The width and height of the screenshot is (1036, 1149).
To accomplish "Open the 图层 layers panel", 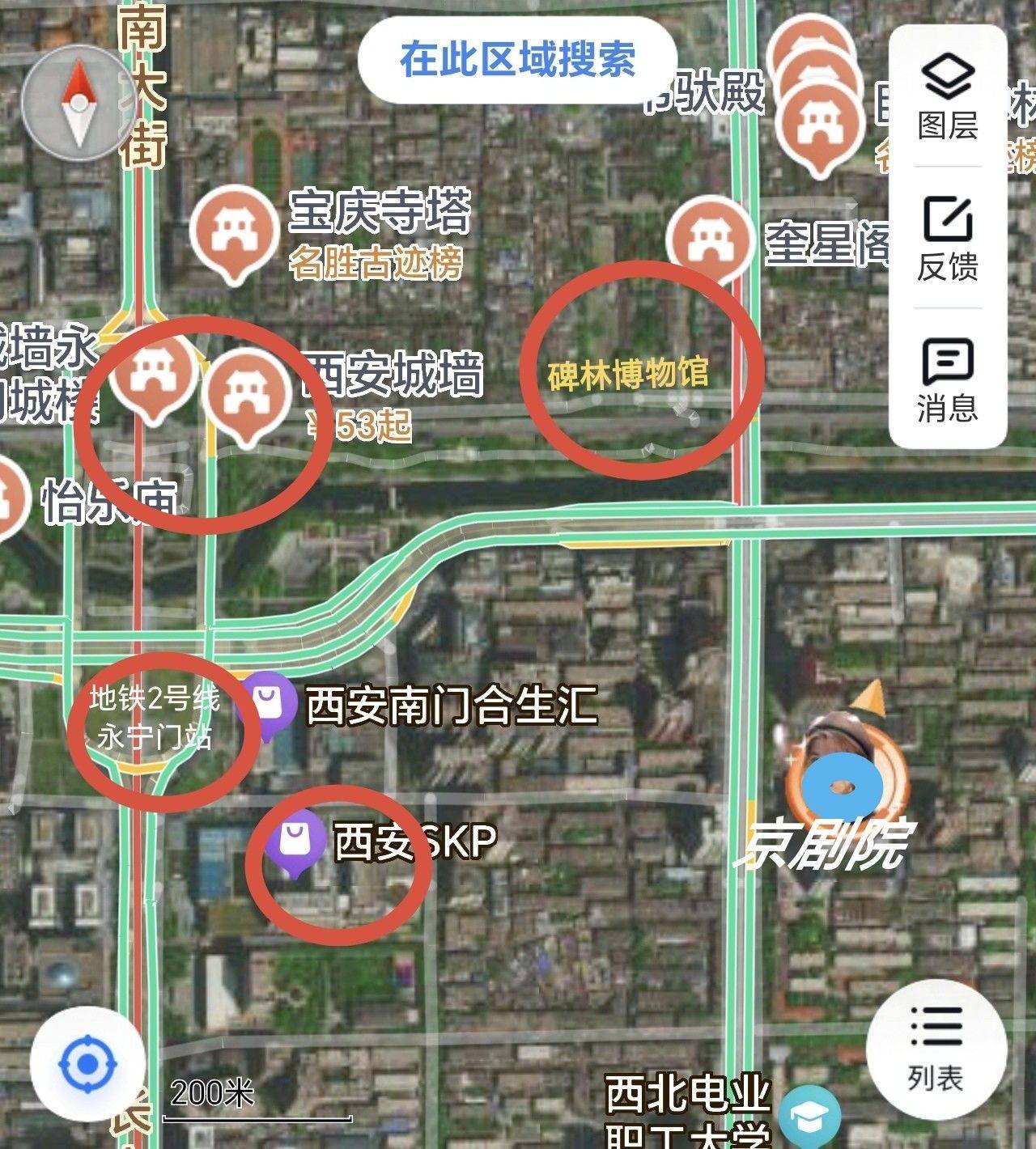I will click(948, 97).
